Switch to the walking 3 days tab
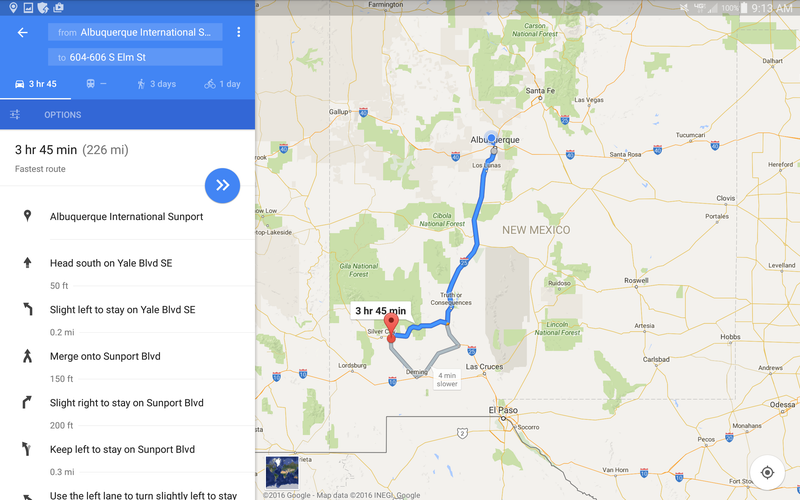 pos(158,84)
